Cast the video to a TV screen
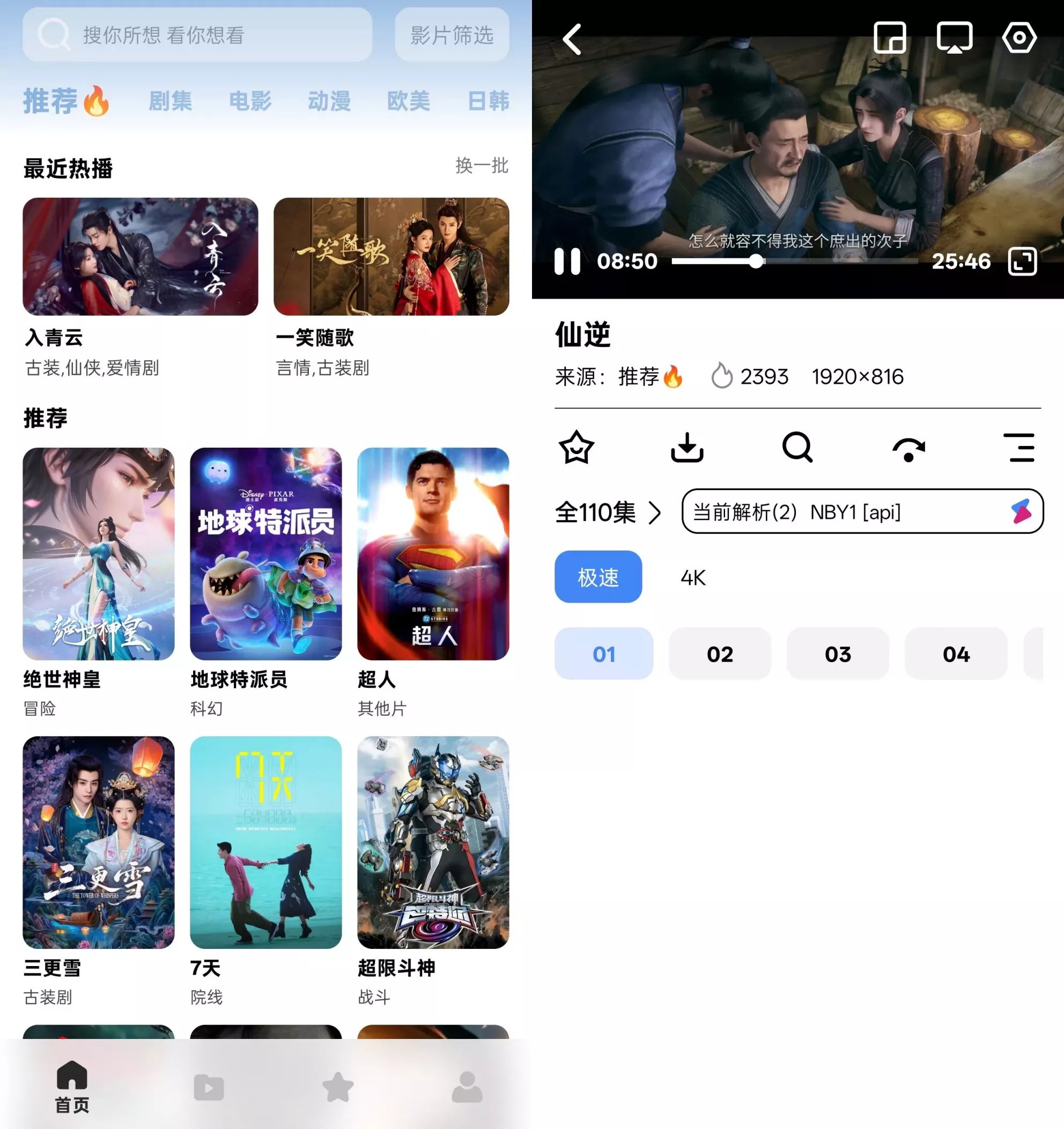Image resolution: width=1064 pixels, height=1129 pixels. click(x=956, y=39)
